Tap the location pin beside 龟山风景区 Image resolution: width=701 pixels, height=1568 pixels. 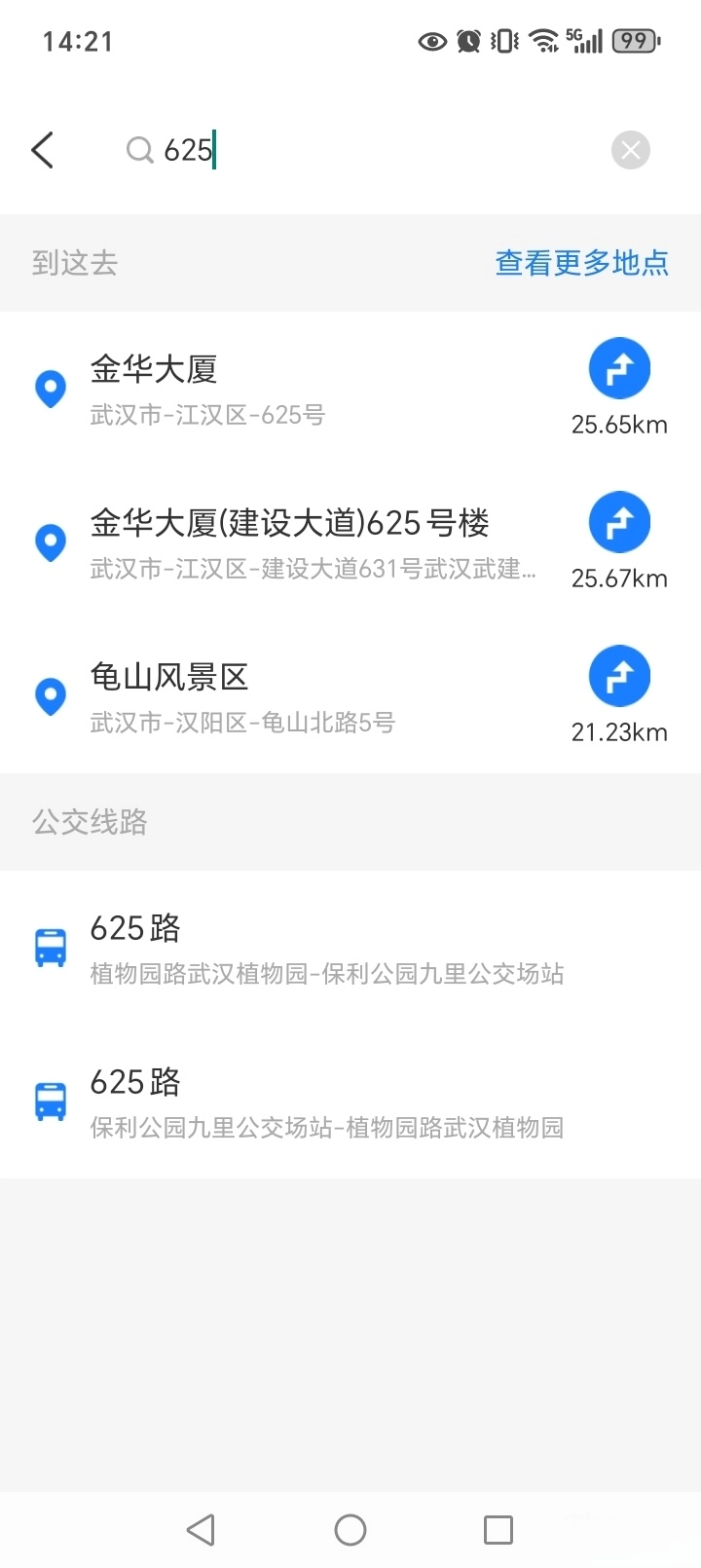point(50,696)
